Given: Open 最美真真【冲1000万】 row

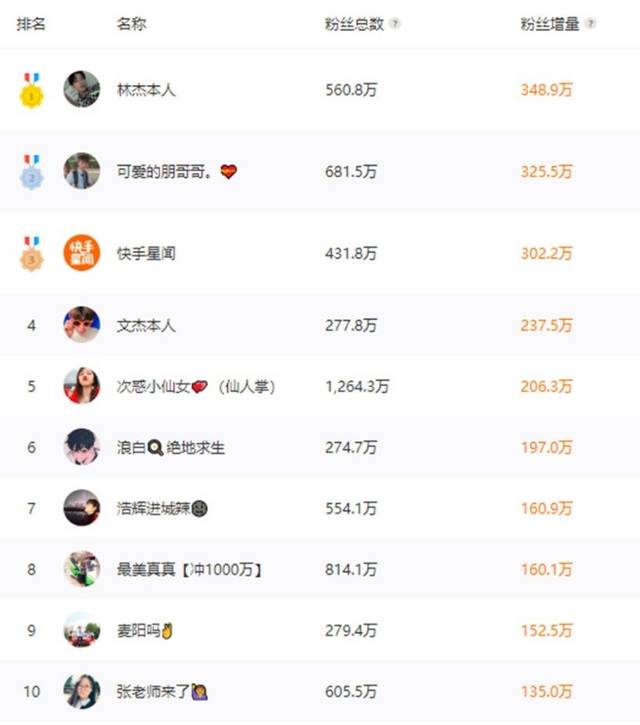Looking at the screenshot, I should pyautogui.click(x=189, y=570).
